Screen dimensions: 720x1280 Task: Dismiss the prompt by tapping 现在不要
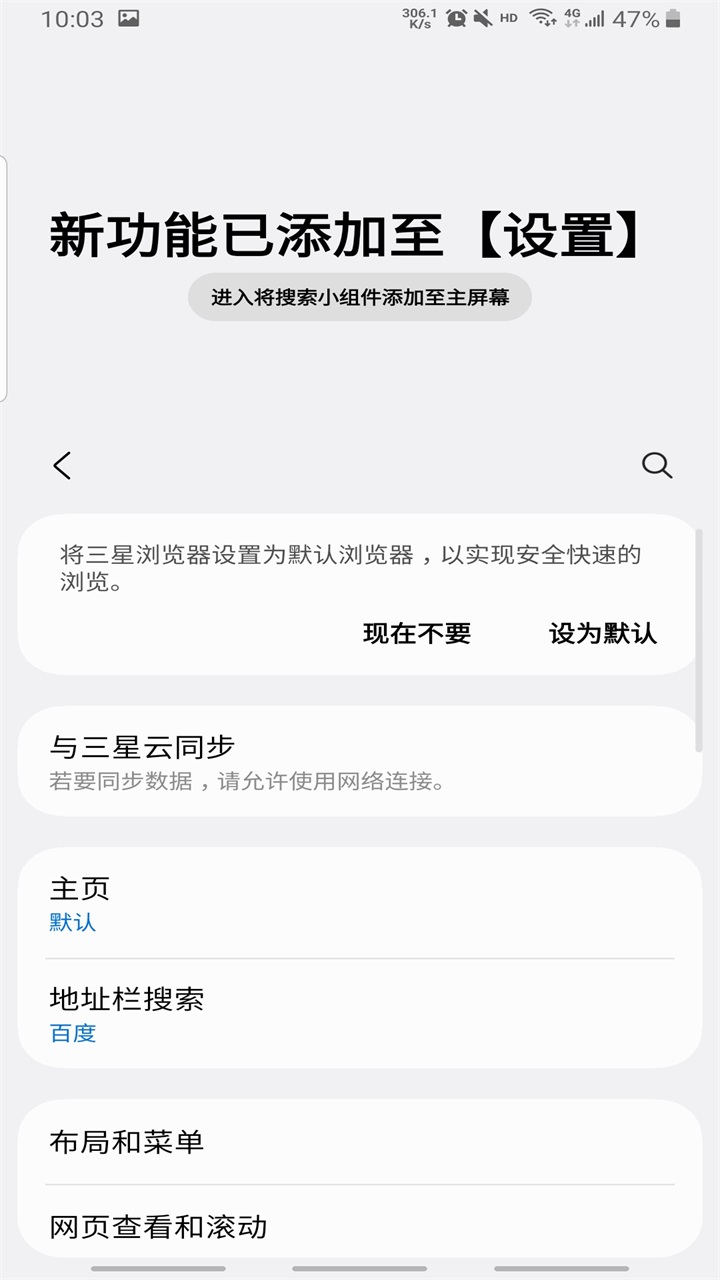pyautogui.click(x=417, y=634)
